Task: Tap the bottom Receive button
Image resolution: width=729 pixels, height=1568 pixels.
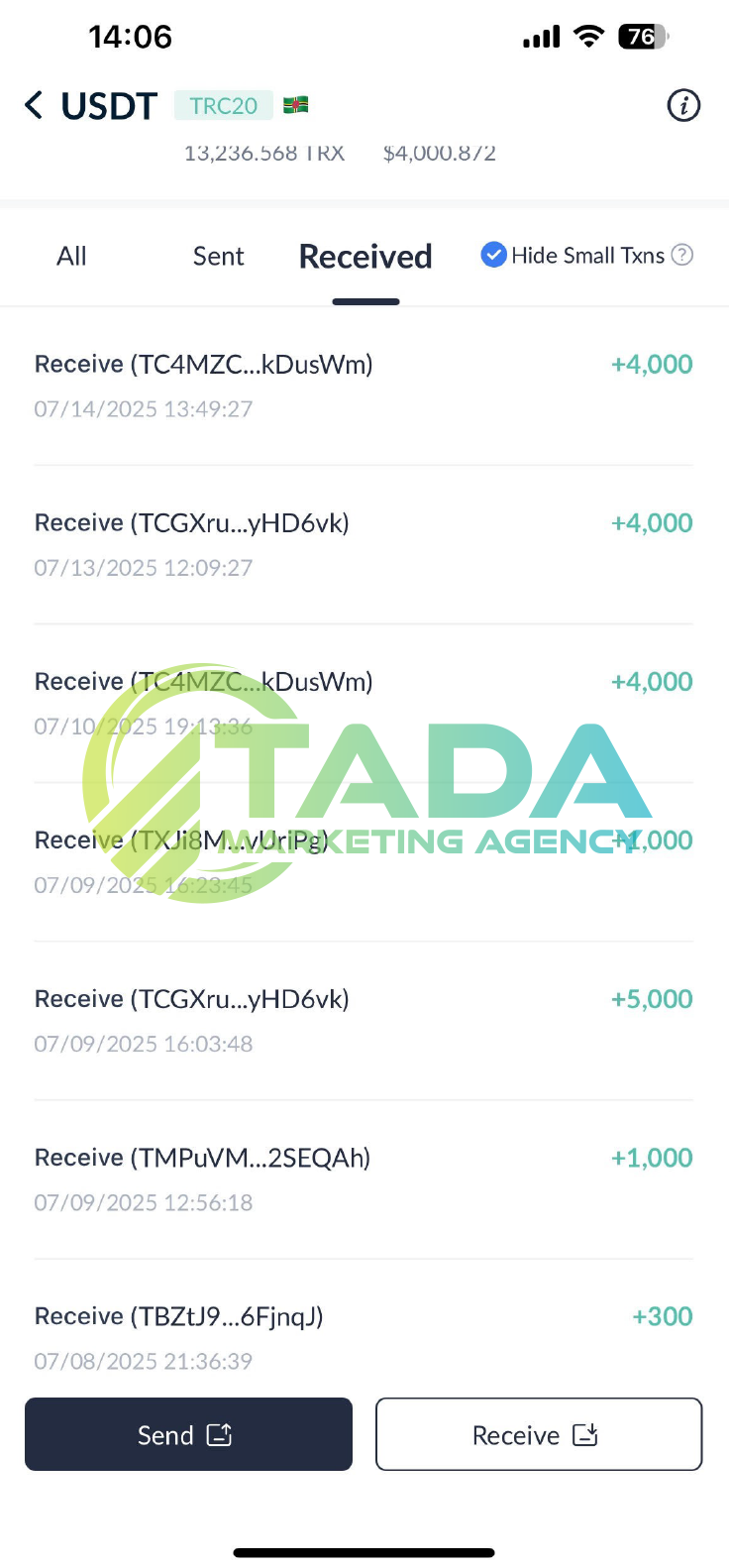Action: click(539, 1434)
